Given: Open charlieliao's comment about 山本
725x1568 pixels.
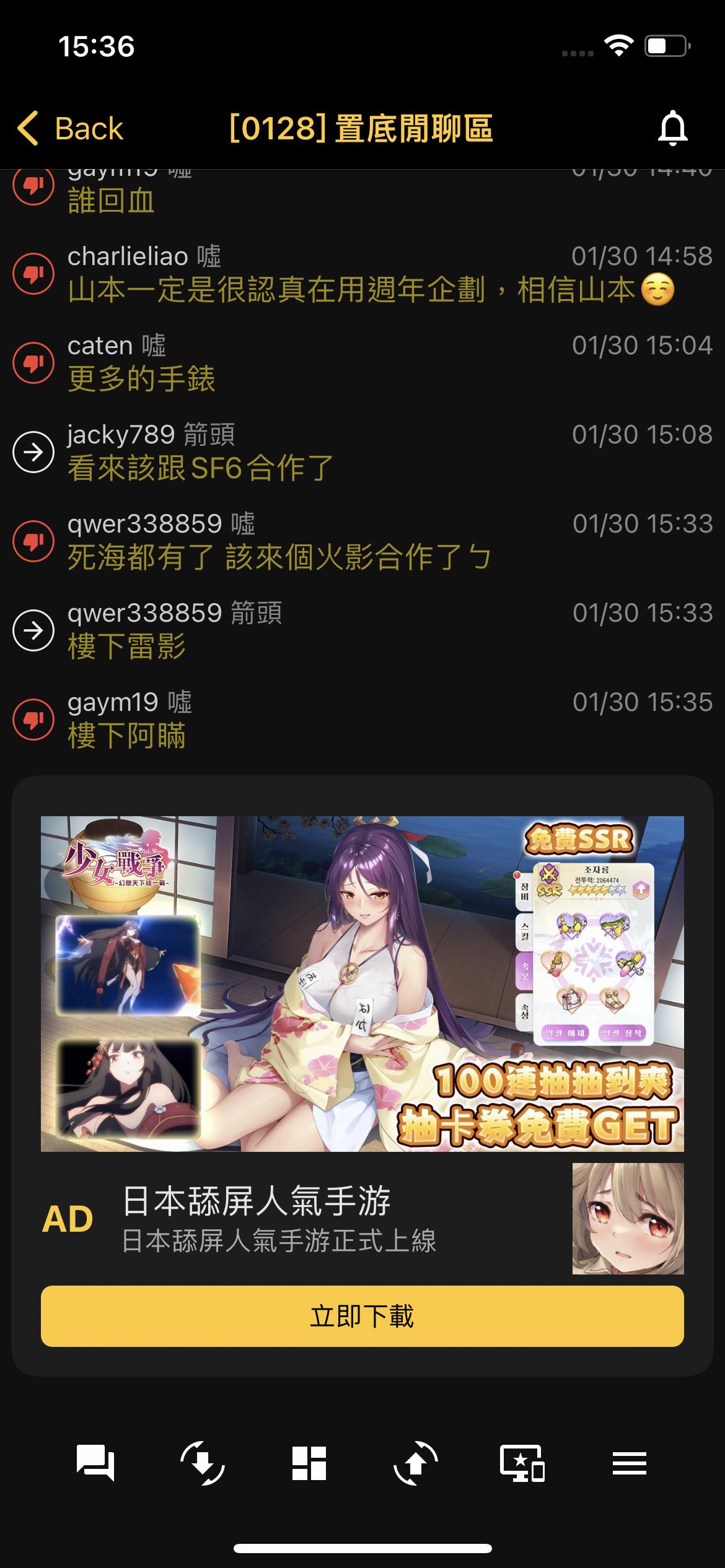Looking at the screenshot, I should pyautogui.click(x=371, y=289).
